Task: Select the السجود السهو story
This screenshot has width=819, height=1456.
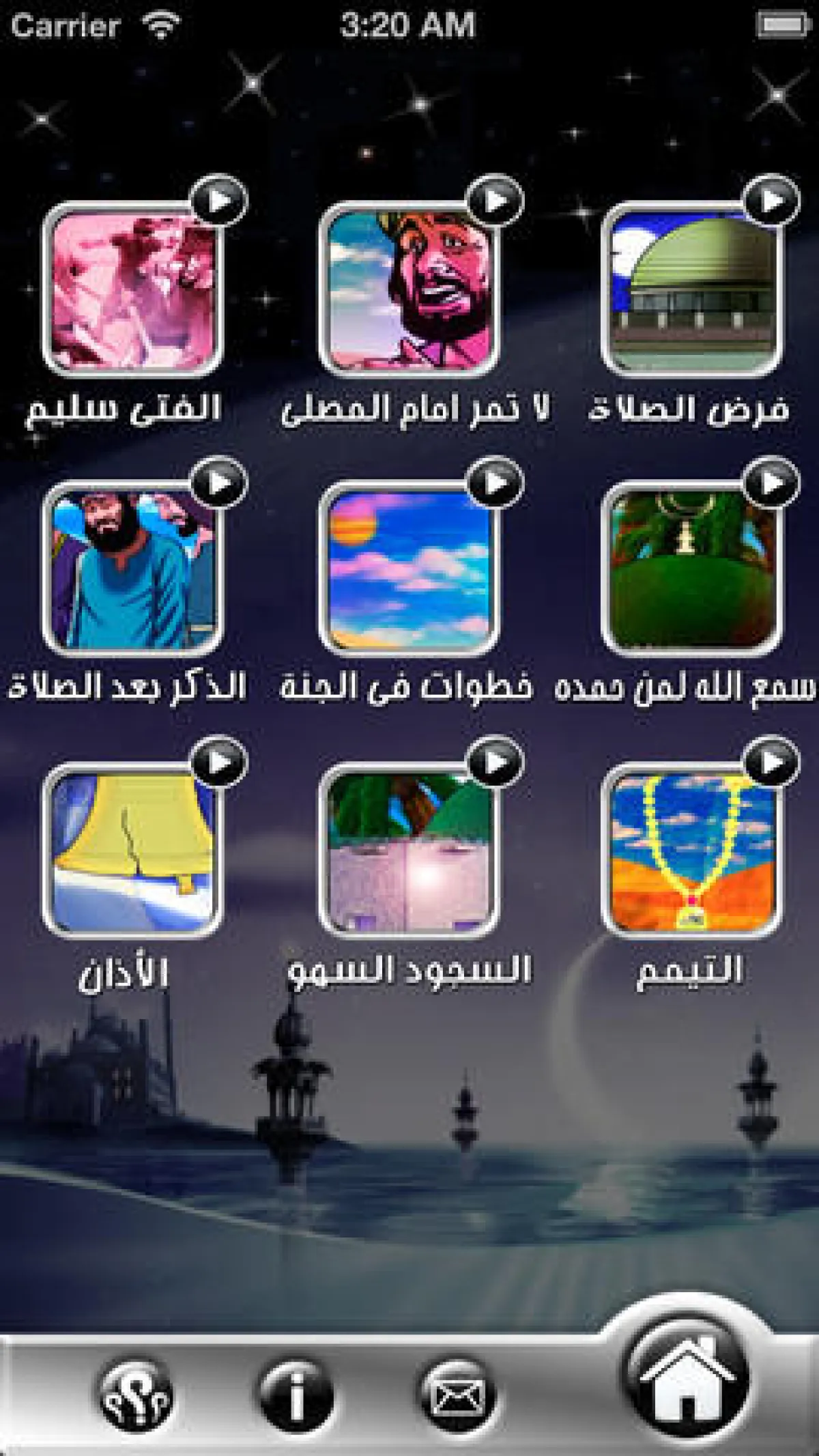Action: click(x=409, y=850)
